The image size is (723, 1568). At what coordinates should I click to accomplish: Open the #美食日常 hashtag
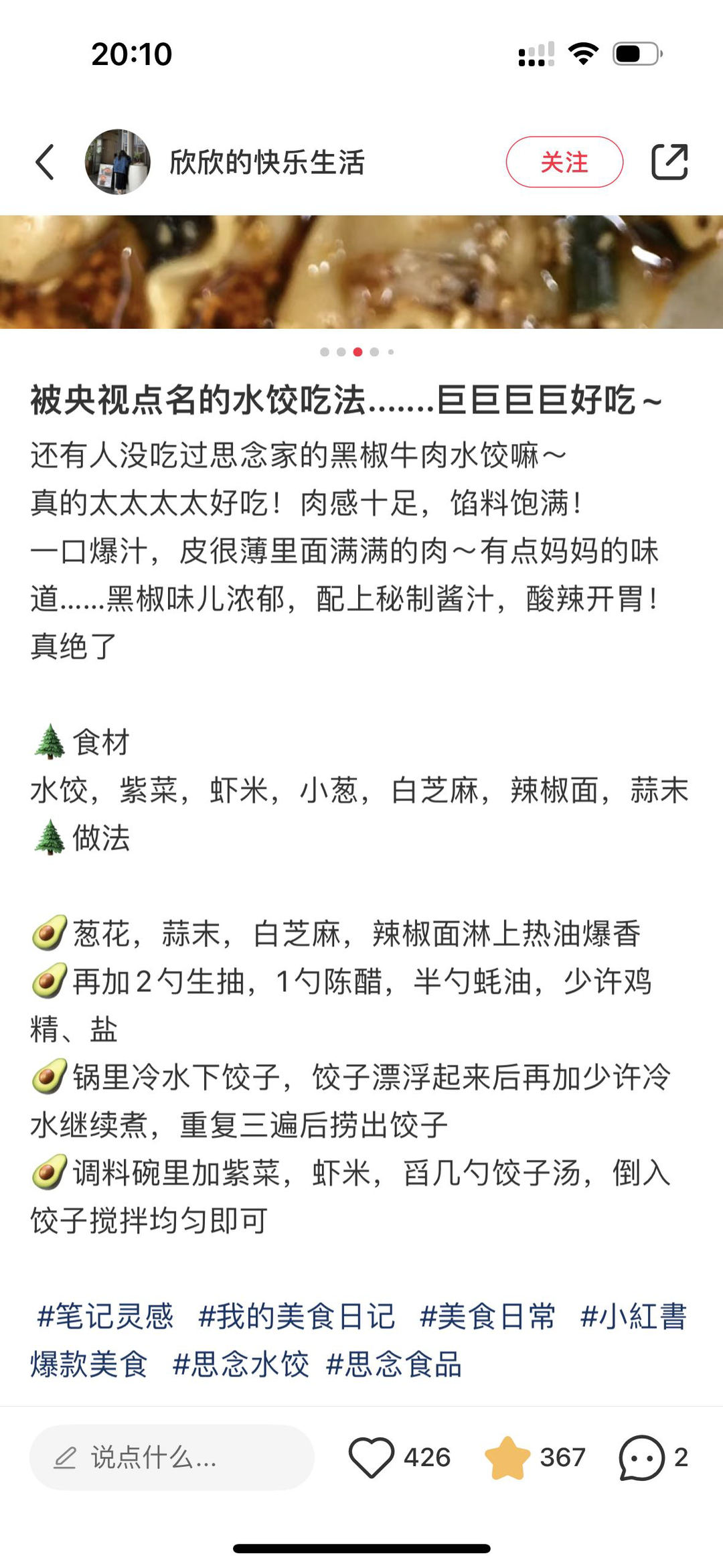click(487, 1316)
